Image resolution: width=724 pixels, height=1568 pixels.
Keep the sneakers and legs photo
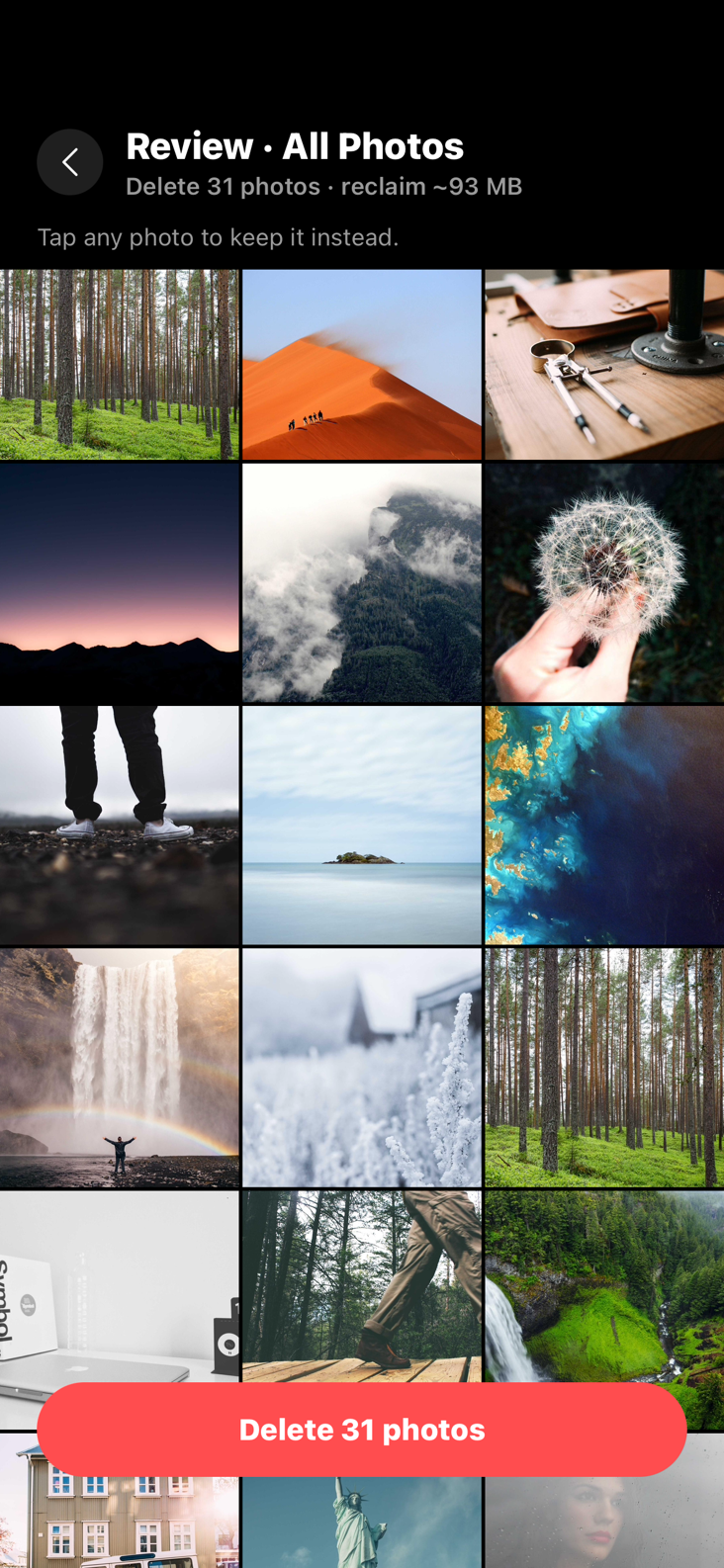click(x=120, y=826)
